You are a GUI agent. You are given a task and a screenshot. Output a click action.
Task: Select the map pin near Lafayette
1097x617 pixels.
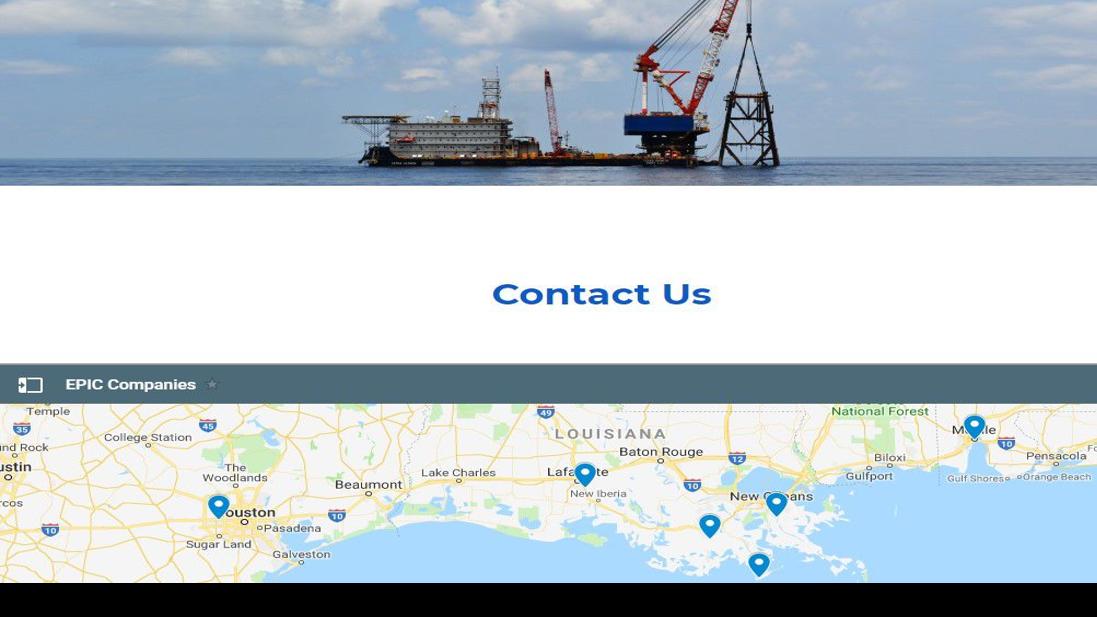pyautogui.click(x=585, y=474)
